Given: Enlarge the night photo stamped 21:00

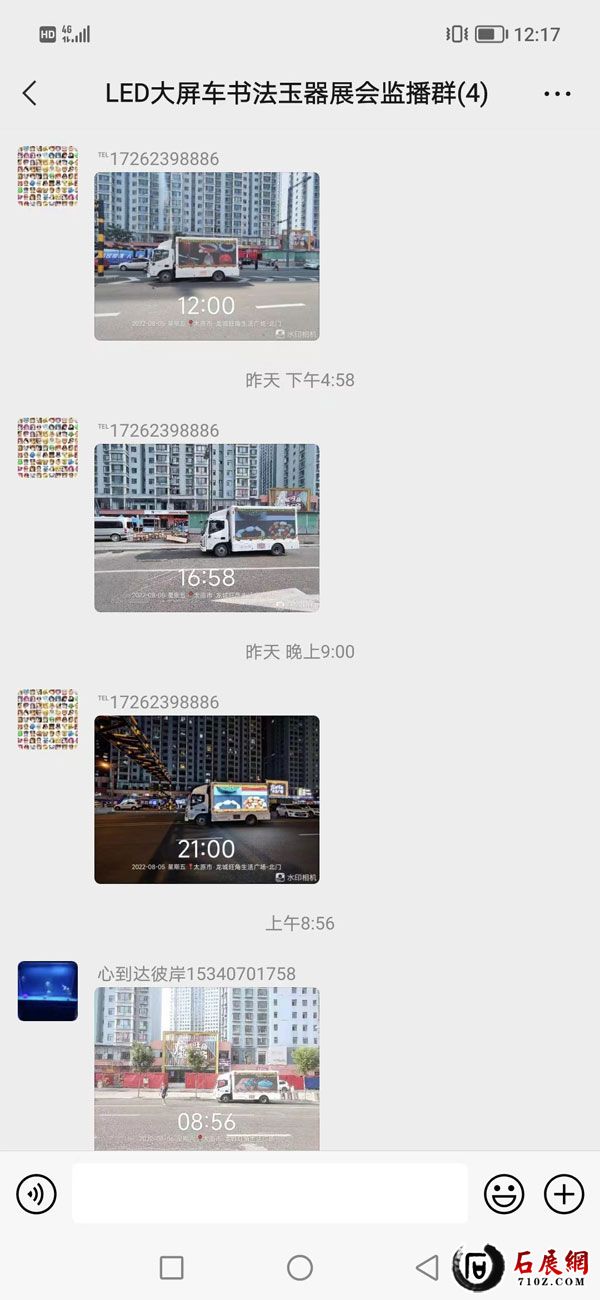Looking at the screenshot, I should click(207, 799).
